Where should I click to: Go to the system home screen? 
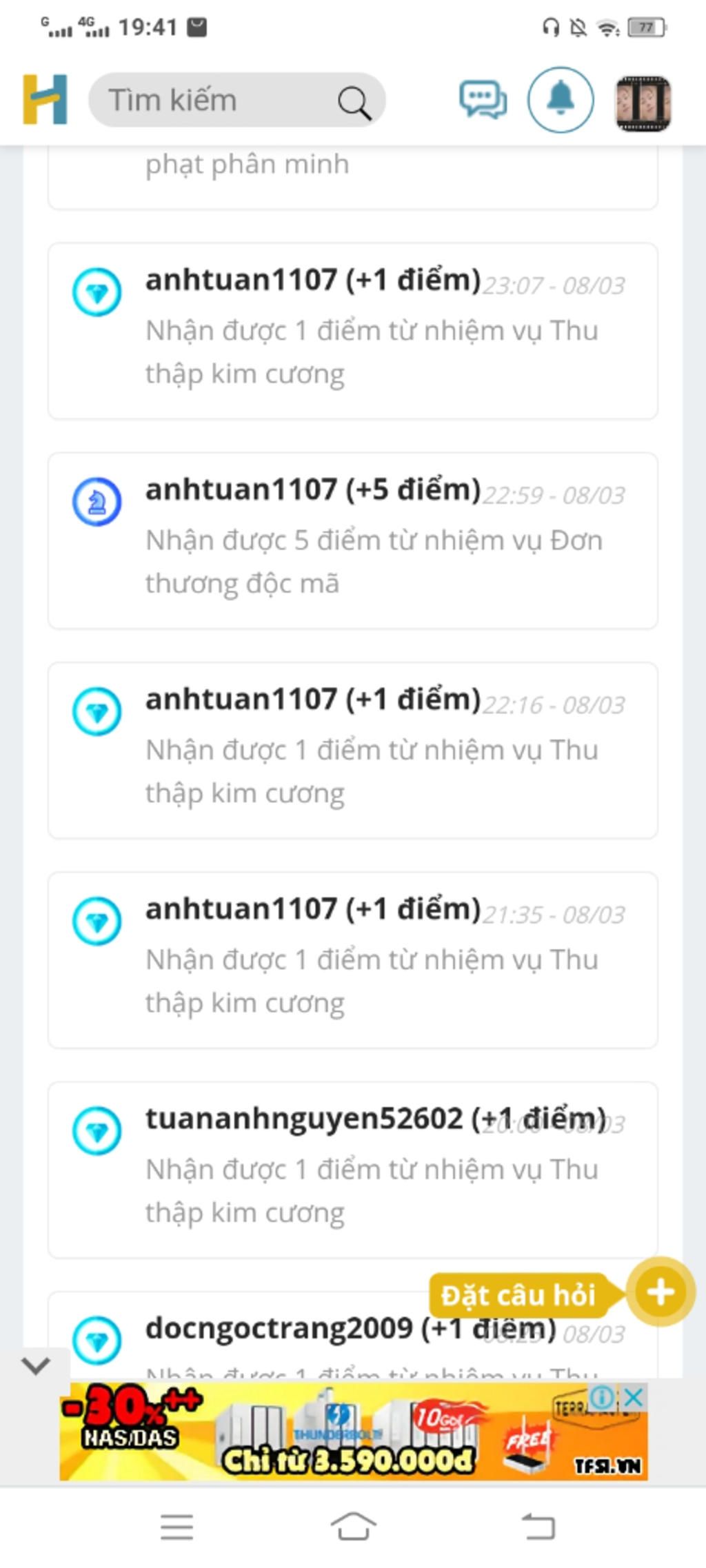coord(353,1526)
